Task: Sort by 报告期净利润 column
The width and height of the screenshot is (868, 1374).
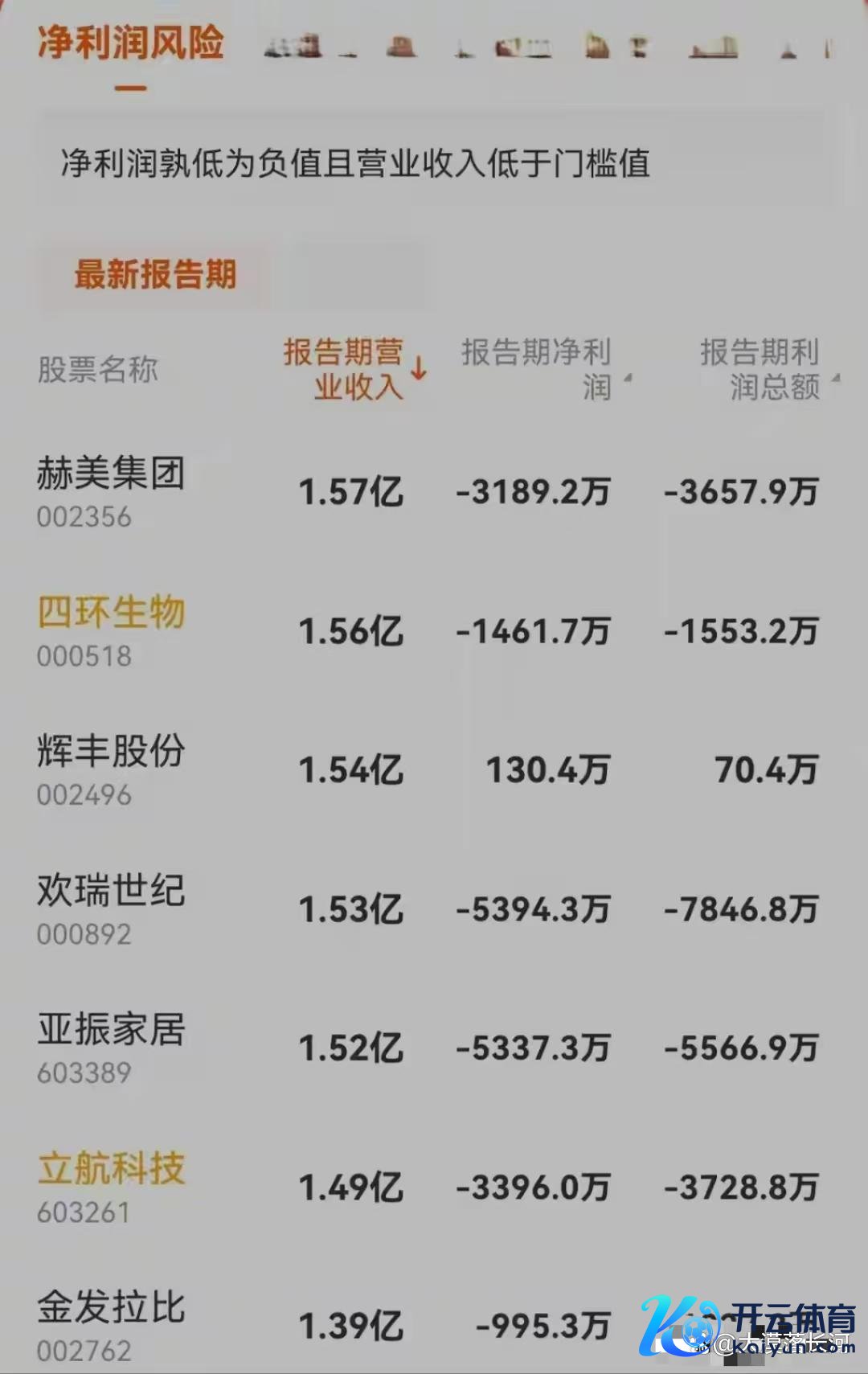Action: coord(540,370)
